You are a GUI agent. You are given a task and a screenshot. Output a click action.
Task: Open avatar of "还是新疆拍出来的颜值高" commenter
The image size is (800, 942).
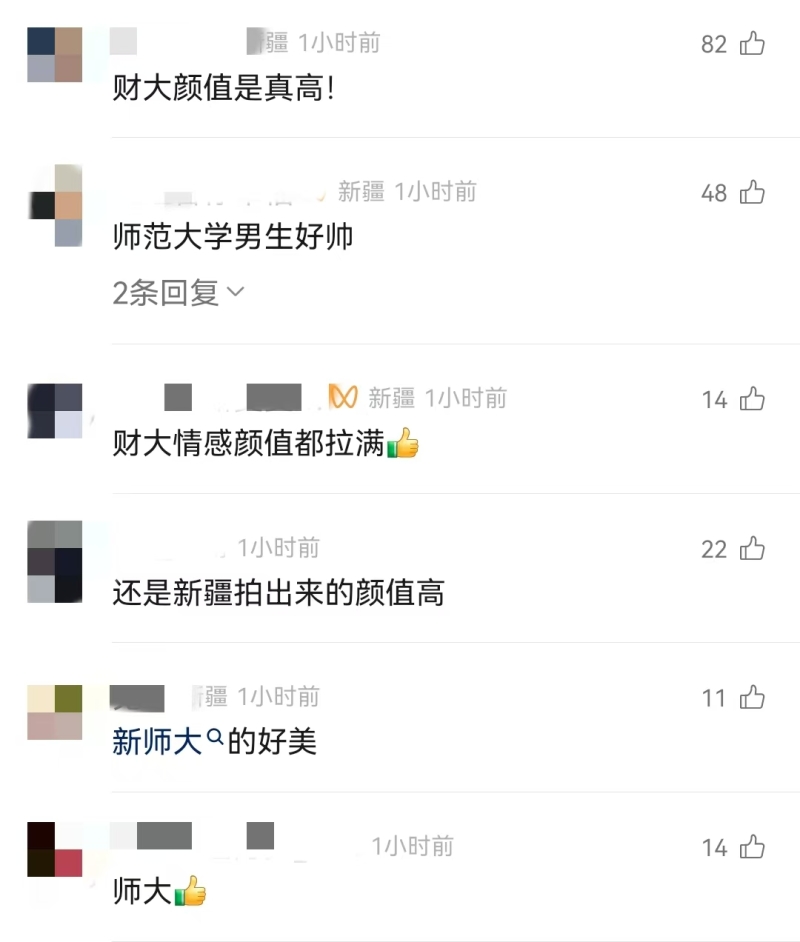point(55,561)
